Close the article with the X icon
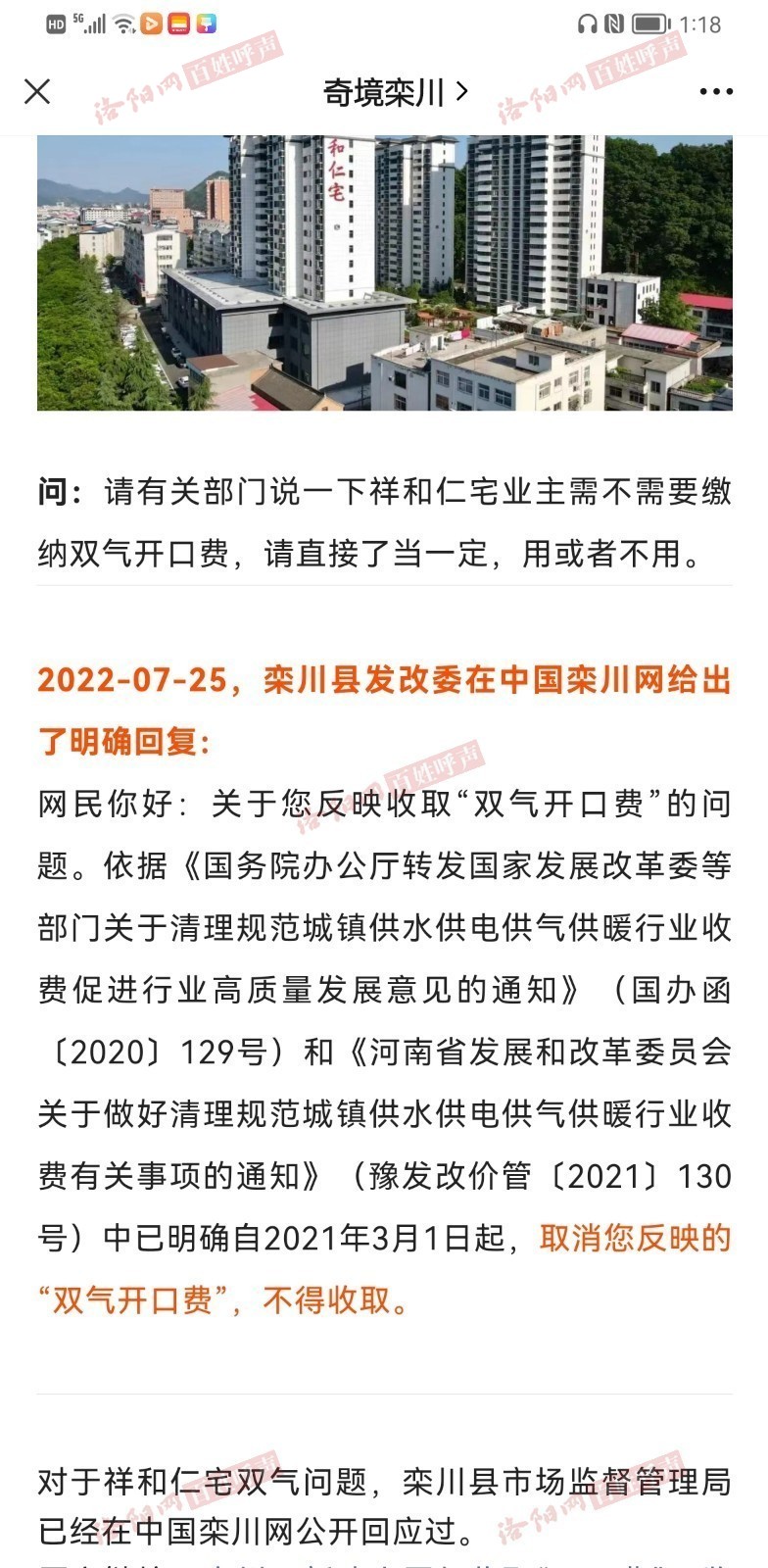This screenshot has height=1568, width=768. point(37,92)
